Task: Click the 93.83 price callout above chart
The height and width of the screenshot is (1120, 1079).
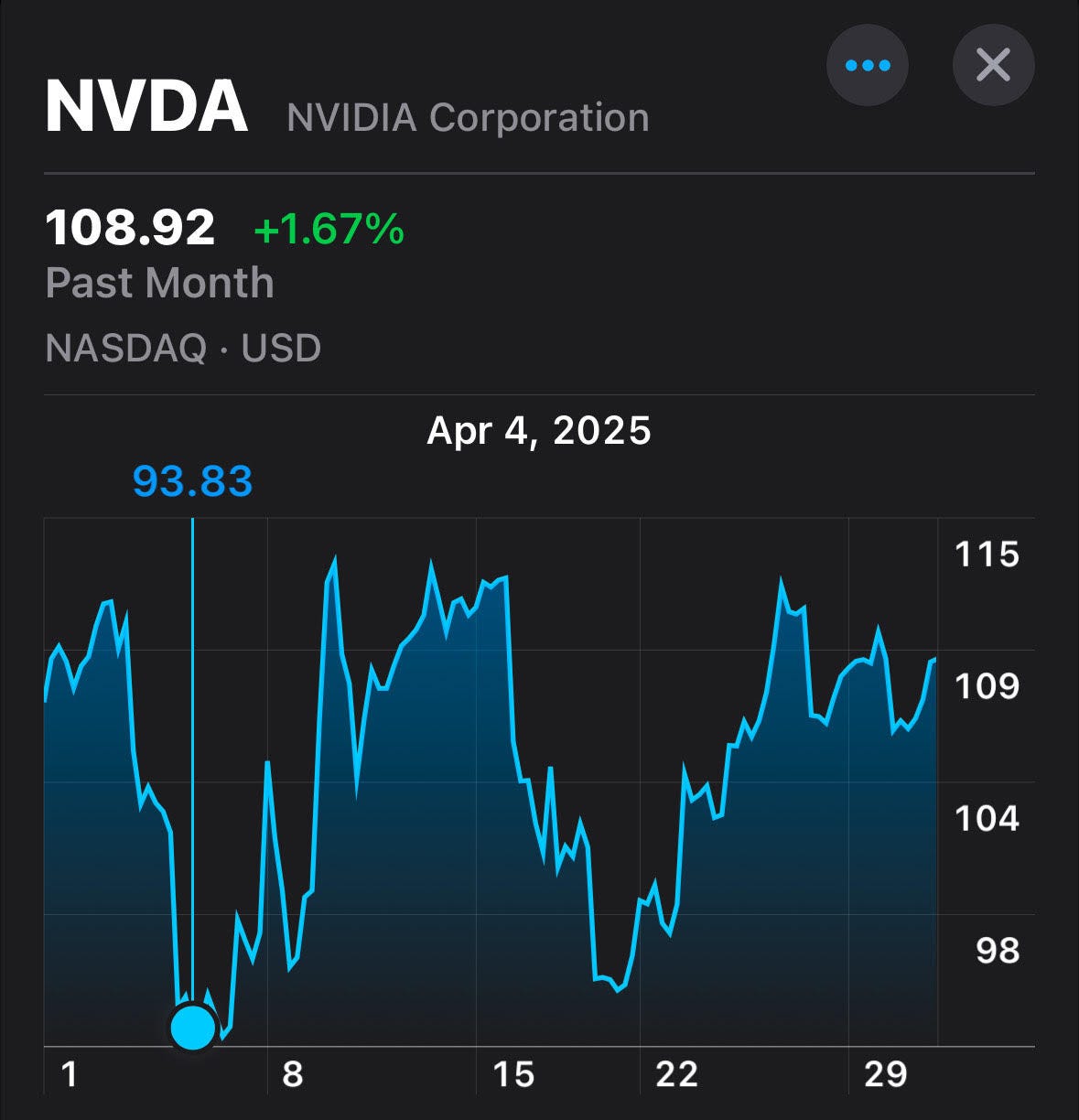Action: pyautogui.click(x=194, y=480)
